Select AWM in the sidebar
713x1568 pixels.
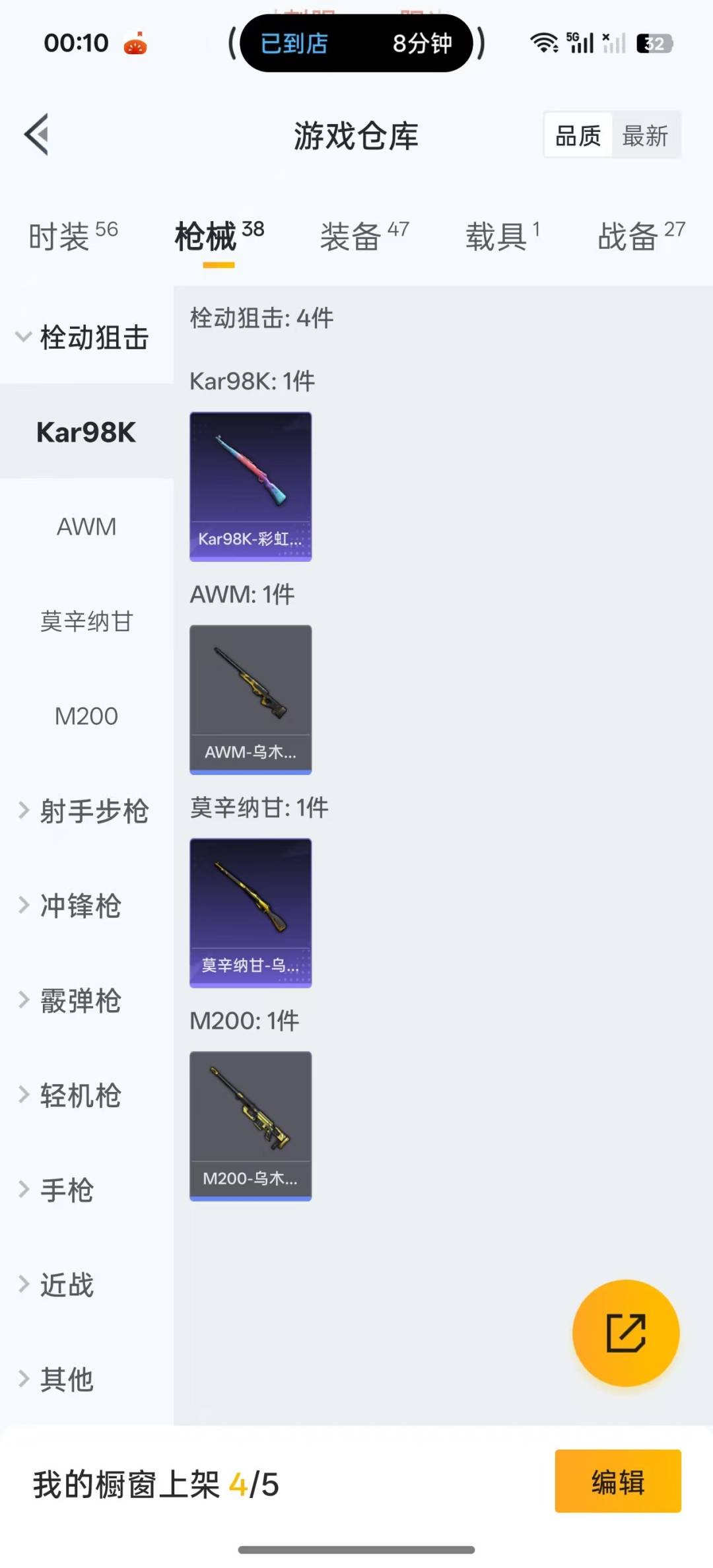pos(86,527)
